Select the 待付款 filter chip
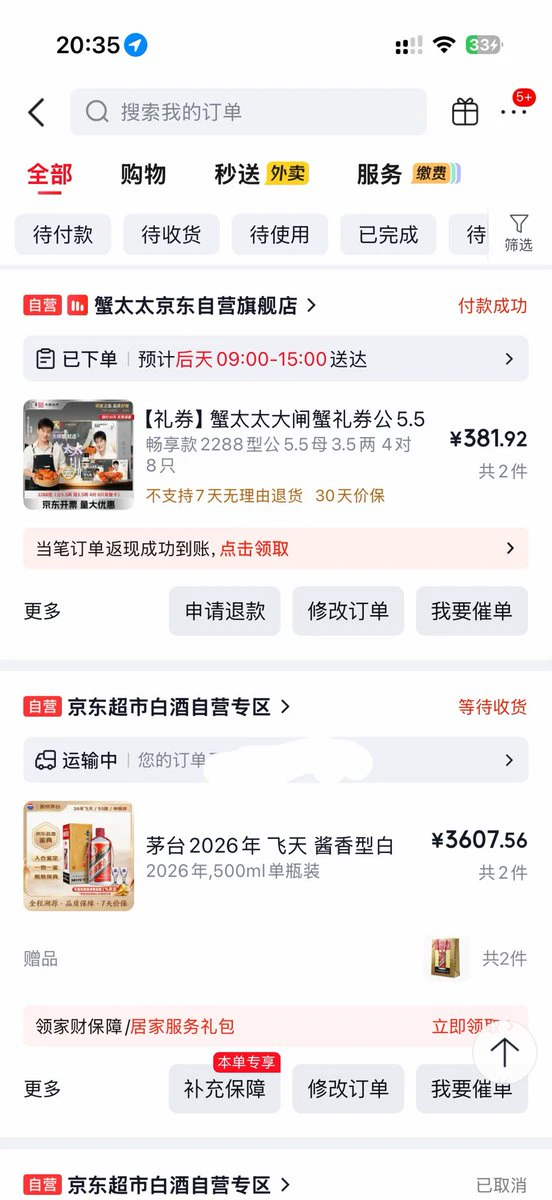 (x=63, y=235)
